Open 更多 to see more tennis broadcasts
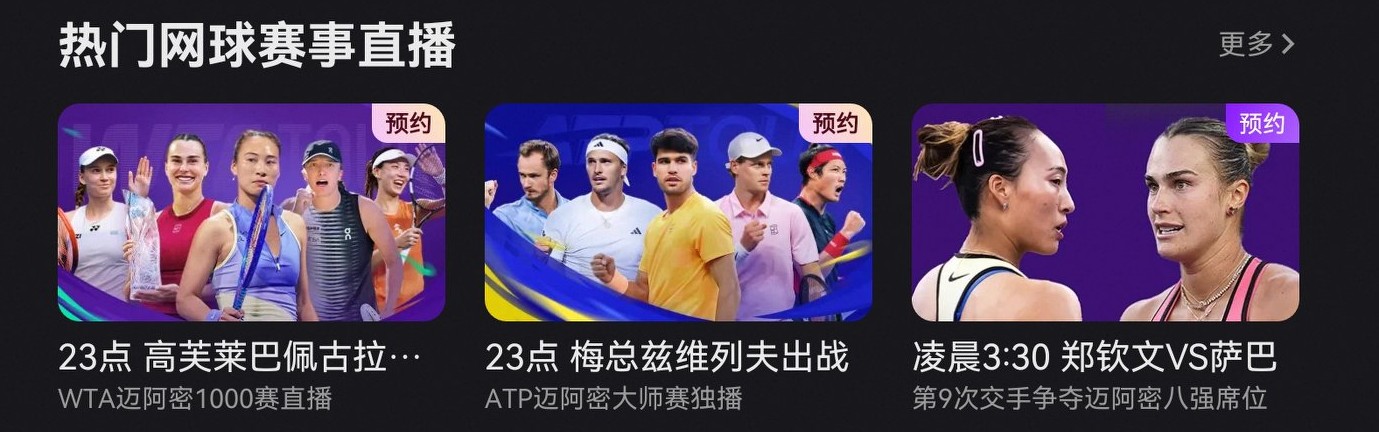The height and width of the screenshot is (432, 1379). (x=1256, y=44)
